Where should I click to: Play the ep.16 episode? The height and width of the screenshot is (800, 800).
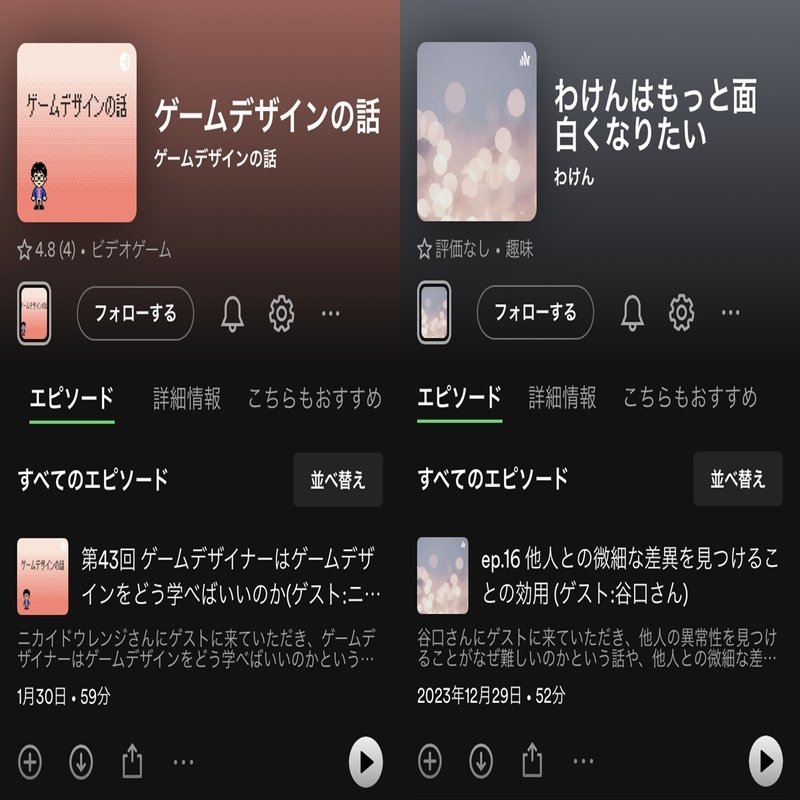(765, 763)
